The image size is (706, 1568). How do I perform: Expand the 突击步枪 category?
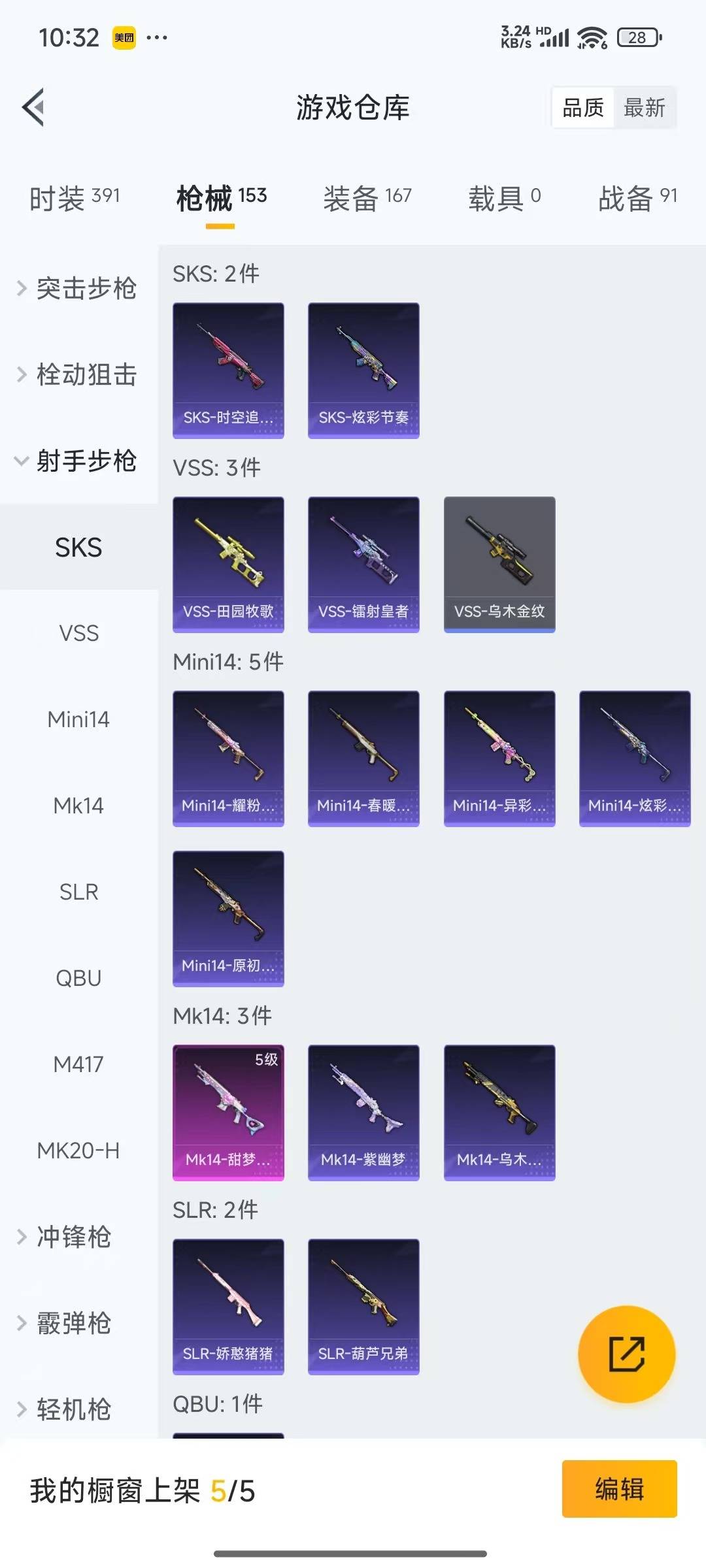click(78, 288)
